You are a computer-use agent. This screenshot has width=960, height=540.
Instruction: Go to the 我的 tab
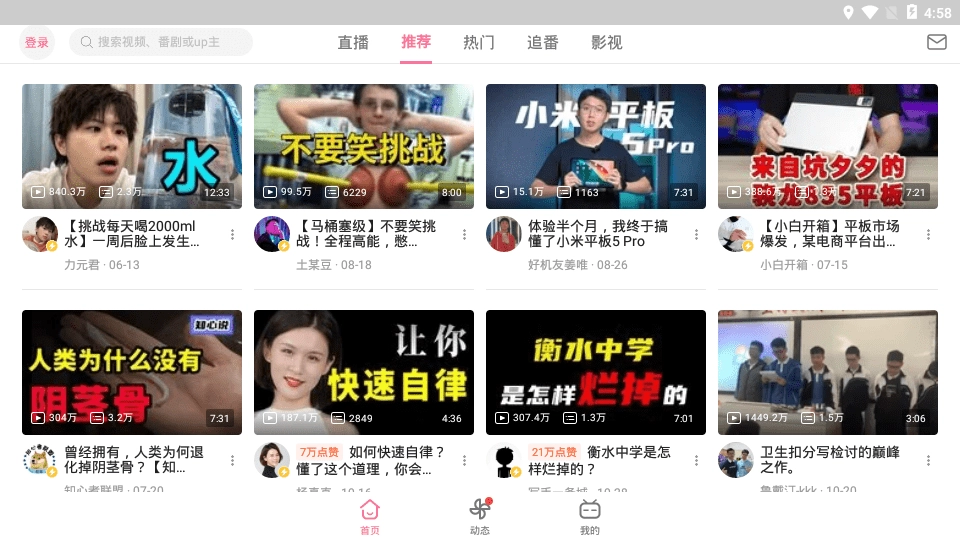coord(590,516)
